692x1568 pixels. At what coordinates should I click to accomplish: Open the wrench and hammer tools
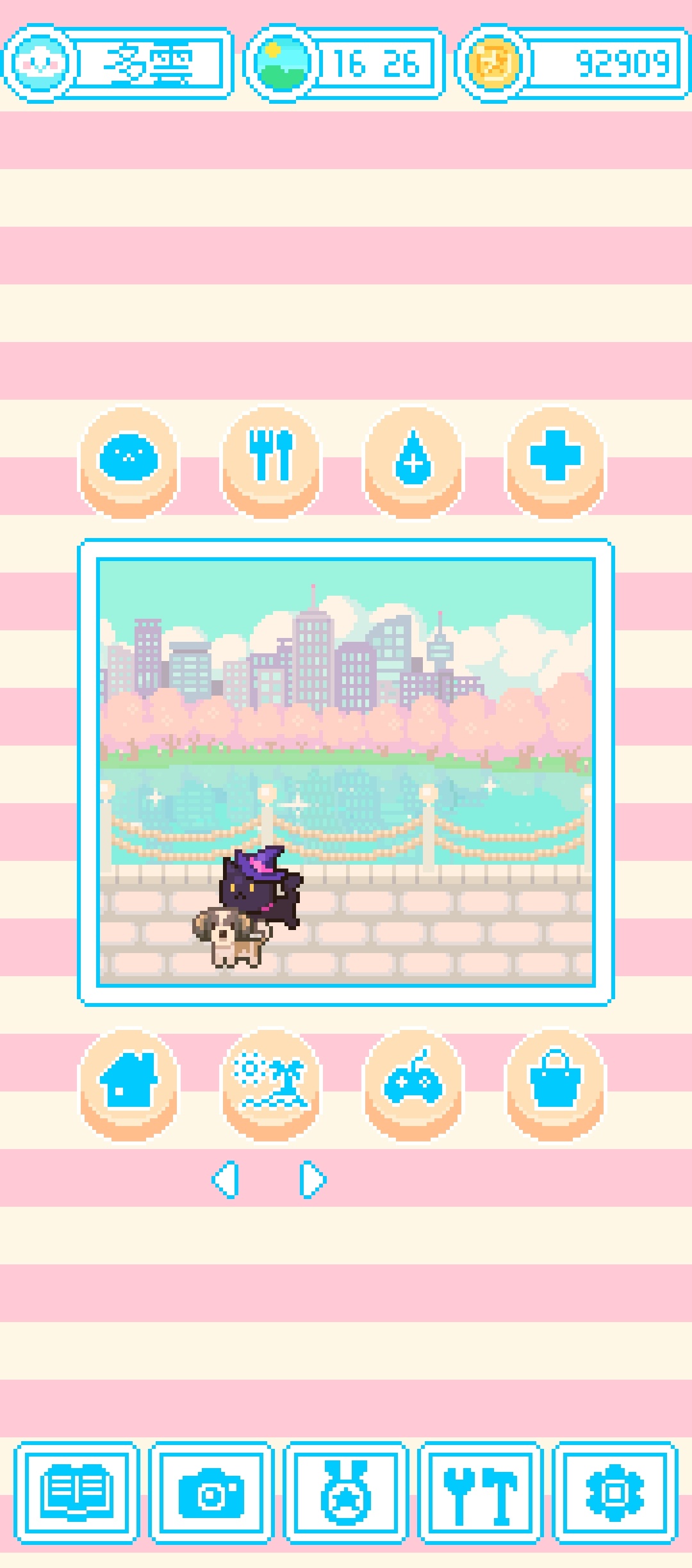481,1493
